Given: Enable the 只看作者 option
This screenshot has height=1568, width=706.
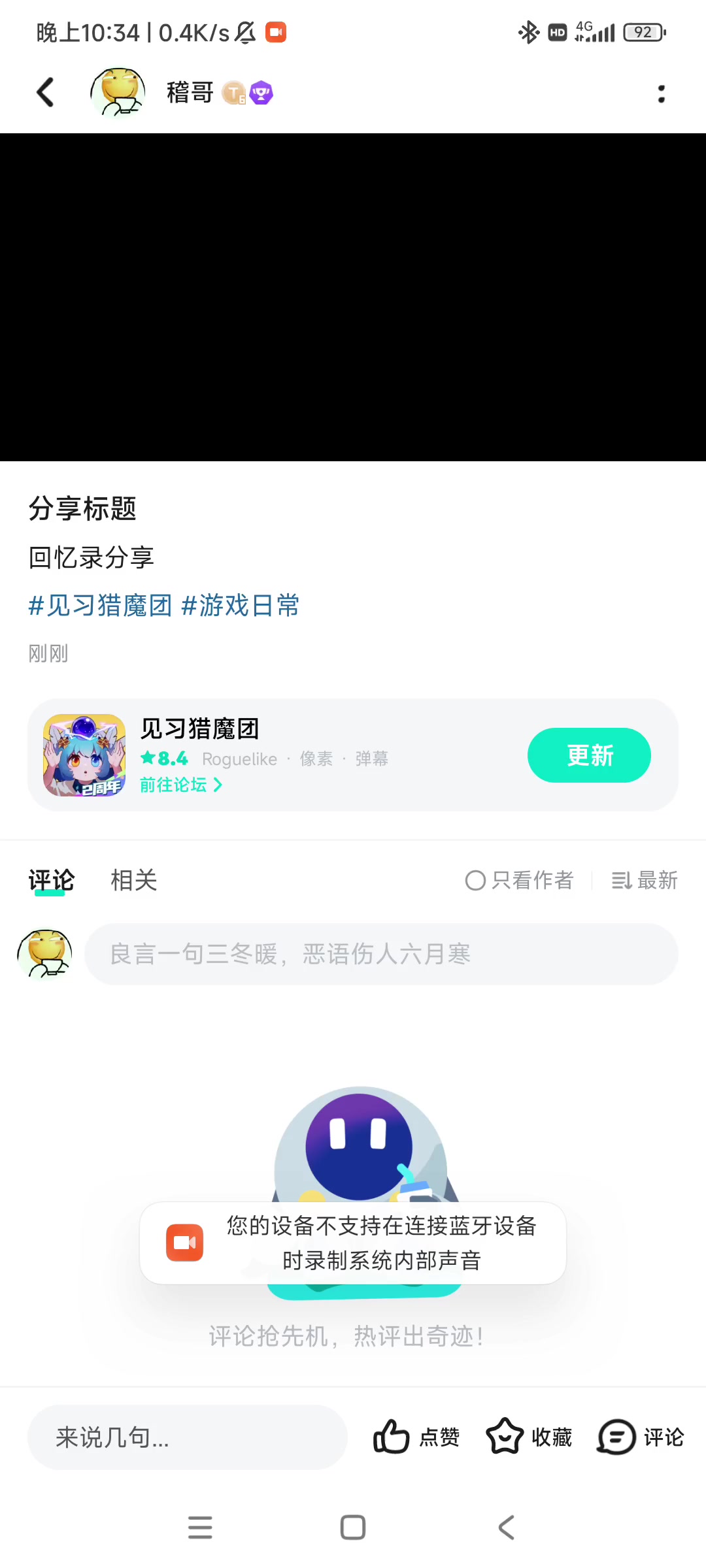Looking at the screenshot, I should [x=519, y=880].
